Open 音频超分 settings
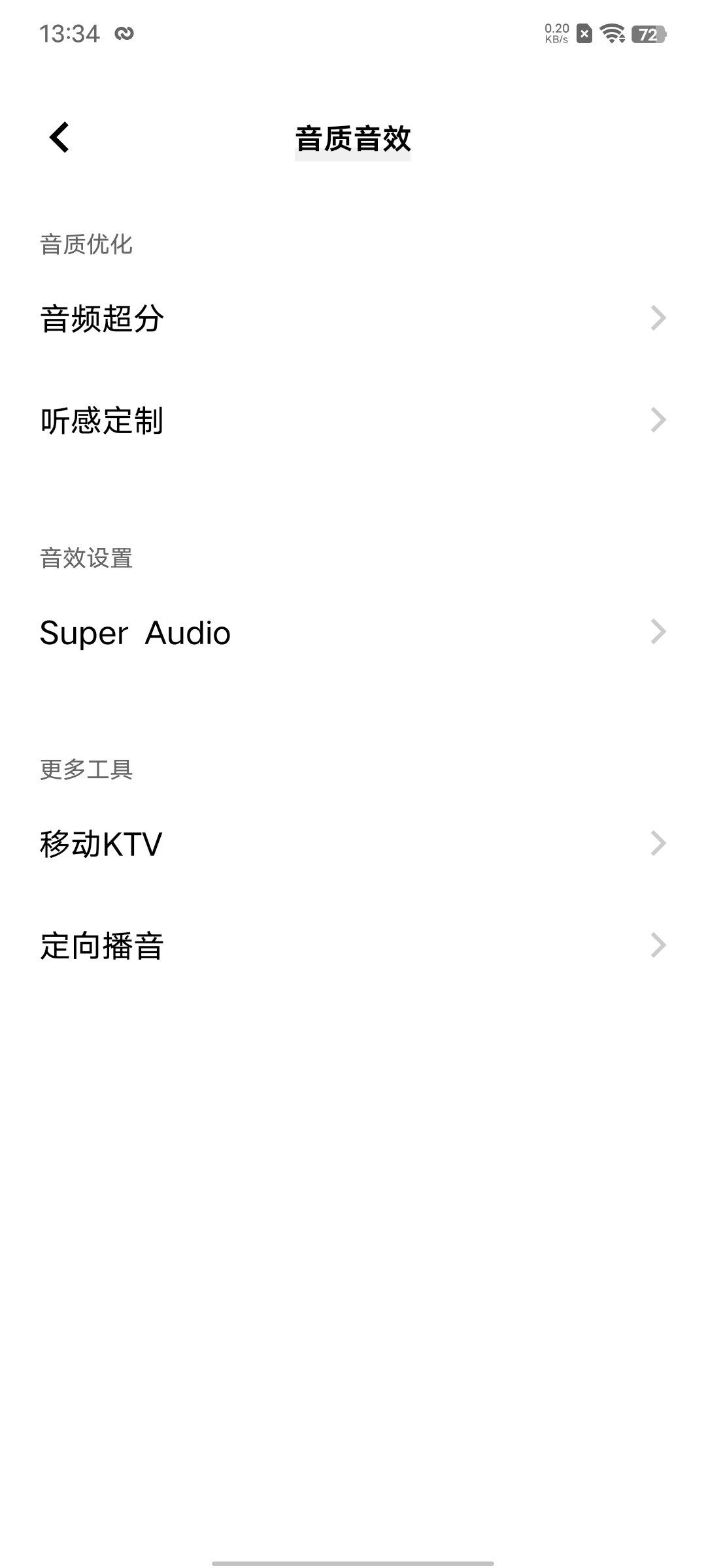 pos(353,319)
